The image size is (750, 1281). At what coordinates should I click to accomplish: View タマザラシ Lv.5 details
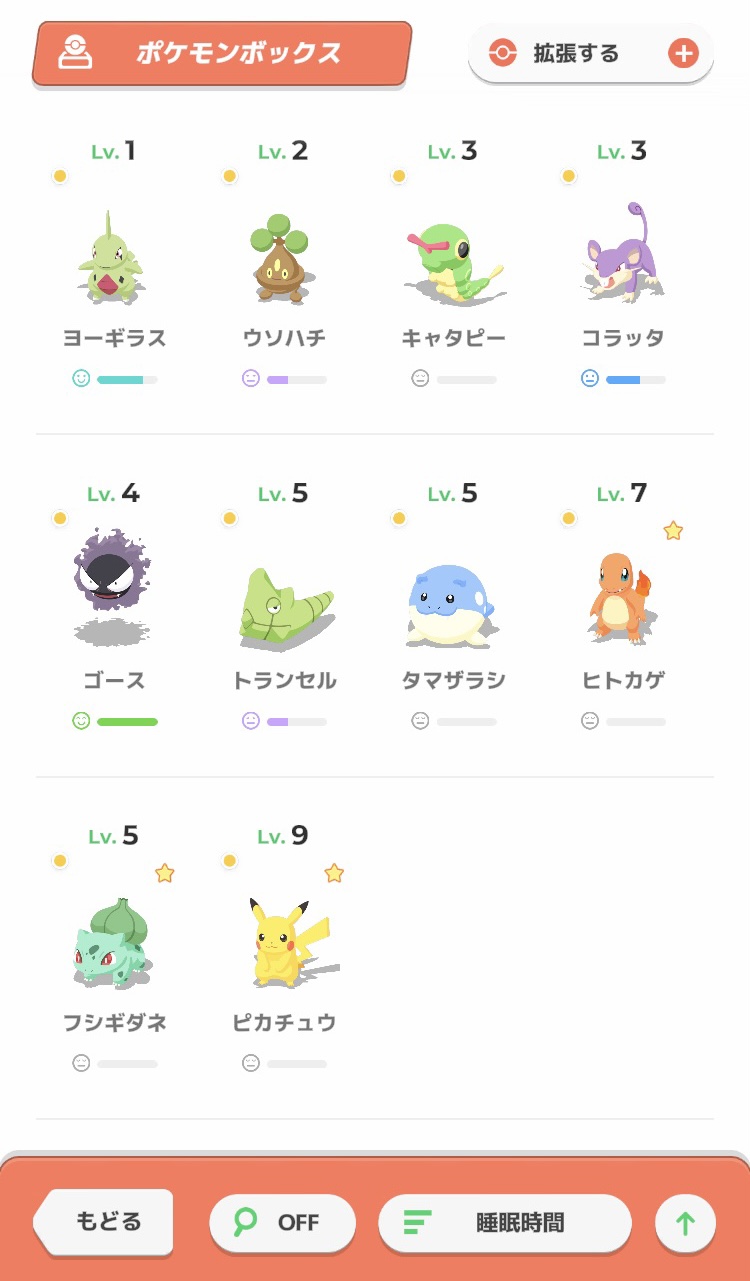click(x=453, y=600)
